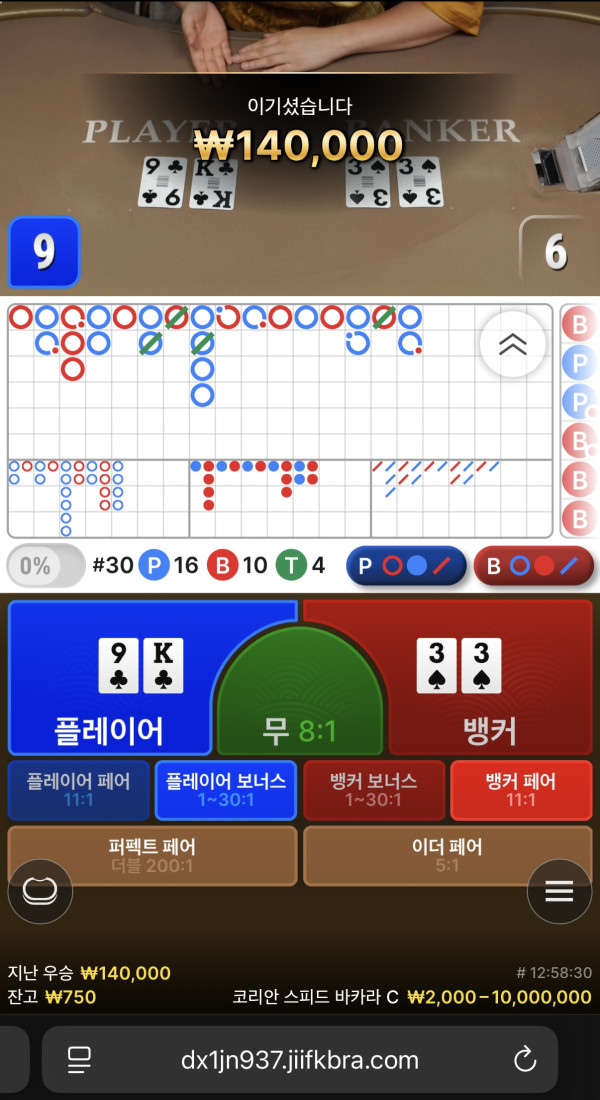
Task: Tap the address bar URL
Action: tap(300, 1059)
